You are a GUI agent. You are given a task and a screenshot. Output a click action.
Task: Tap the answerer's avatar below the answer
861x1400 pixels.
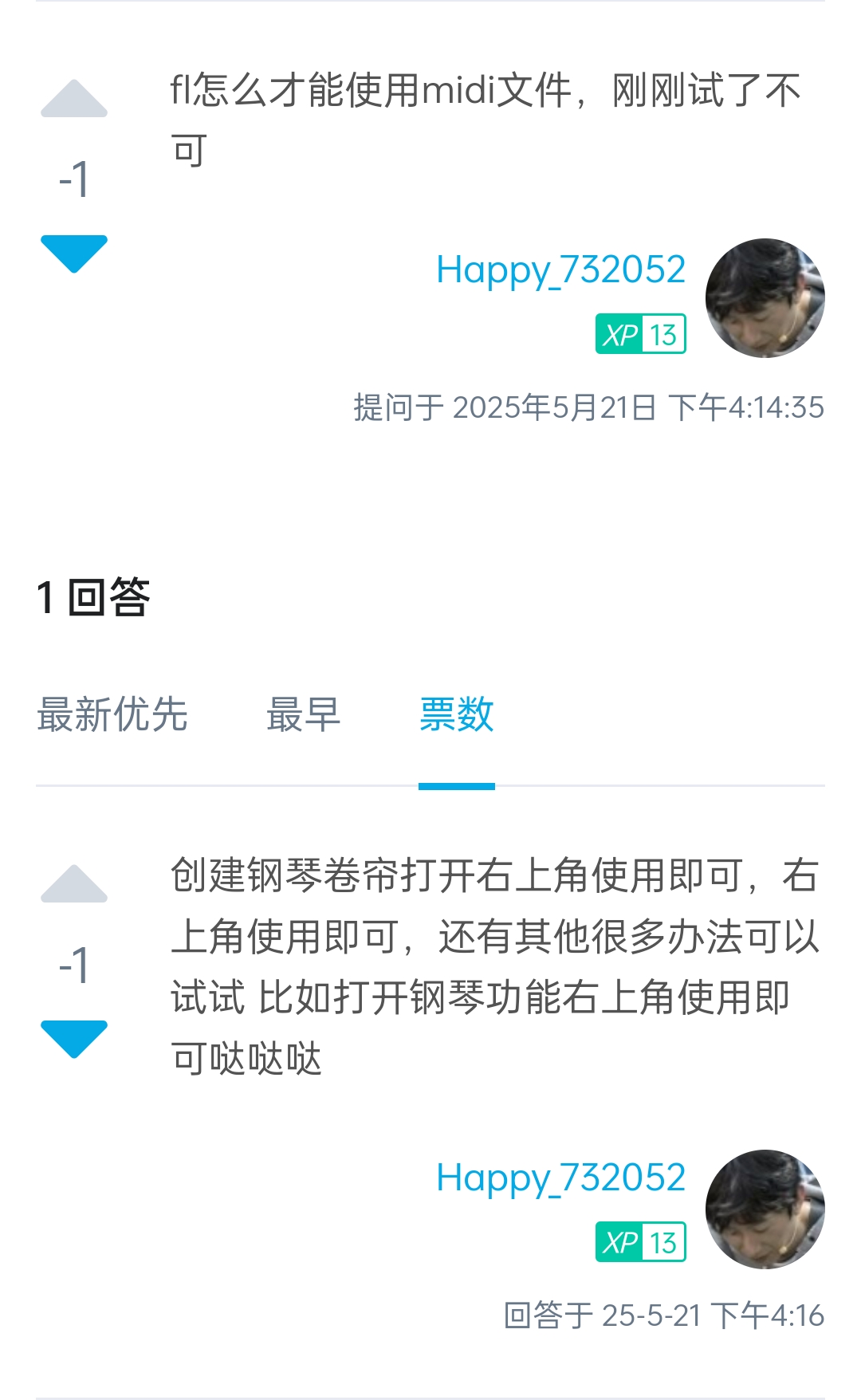click(765, 1209)
